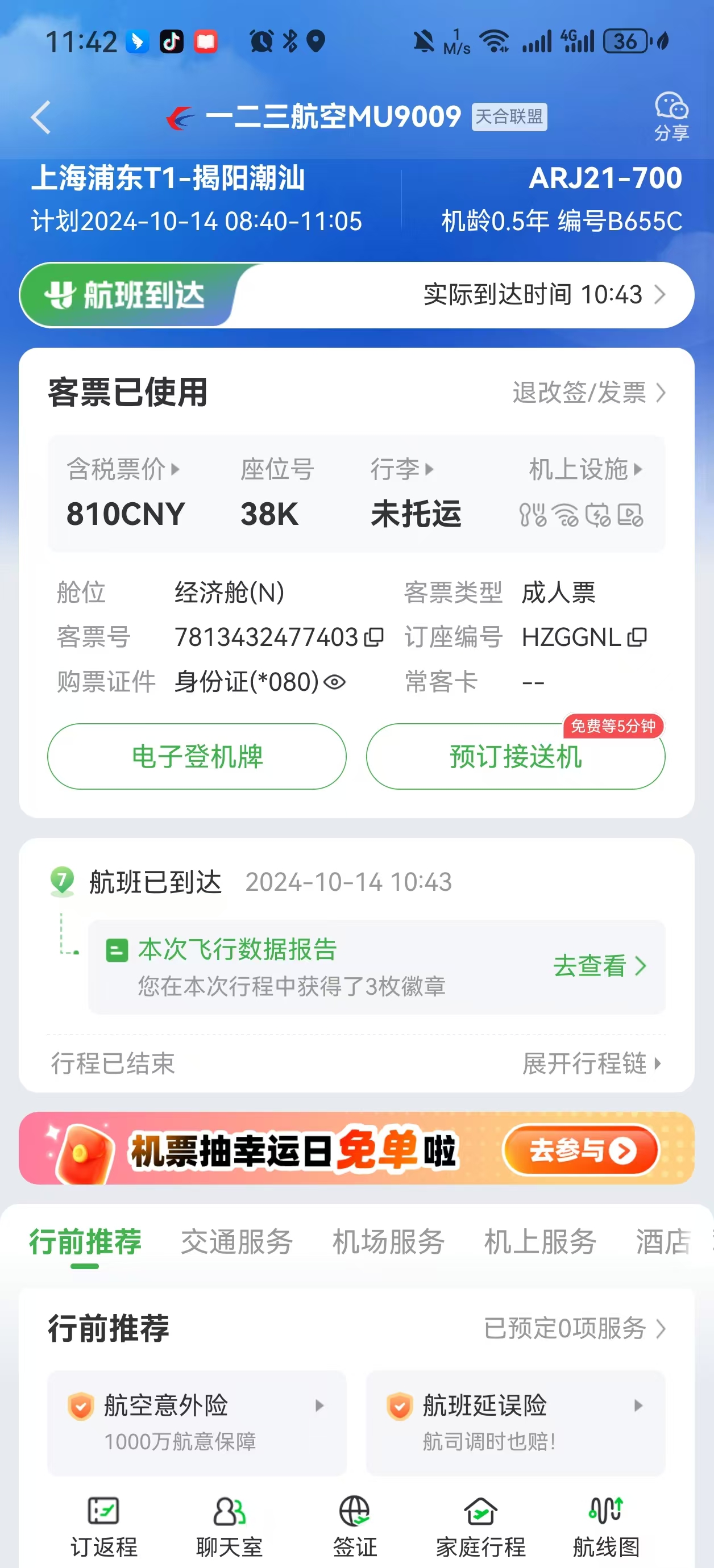Go back using the top-left arrow
This screenshot has height=1568, width=714.
coord(41,117)
